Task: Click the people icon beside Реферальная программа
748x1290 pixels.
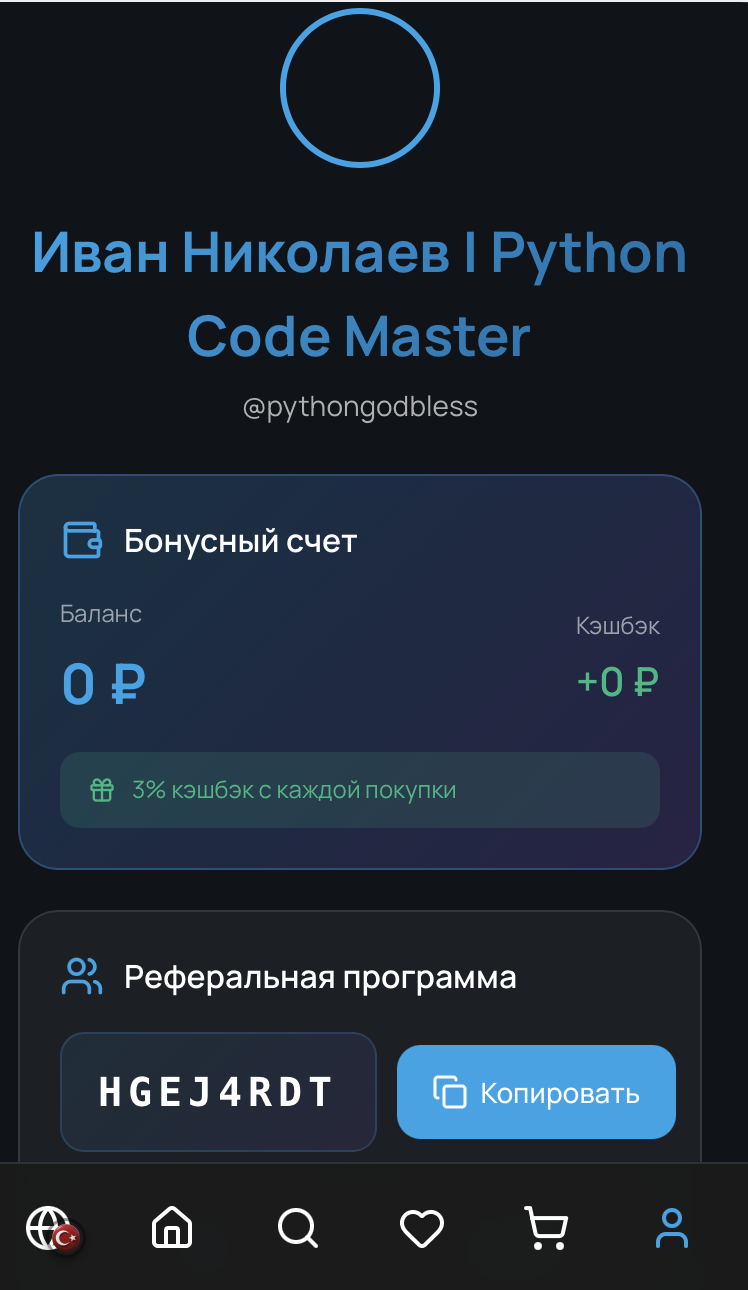Action: pyautogui.click(x=81, y=975)
